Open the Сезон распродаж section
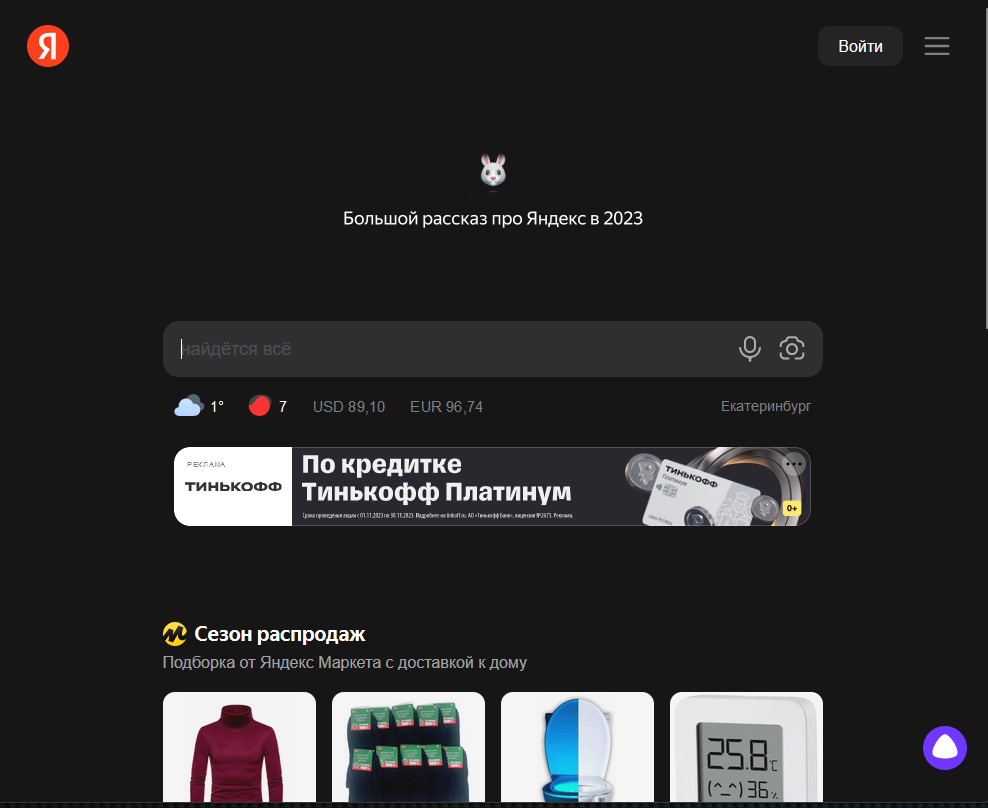This screenshot has height=808, width=988. [x=280, y=634]
